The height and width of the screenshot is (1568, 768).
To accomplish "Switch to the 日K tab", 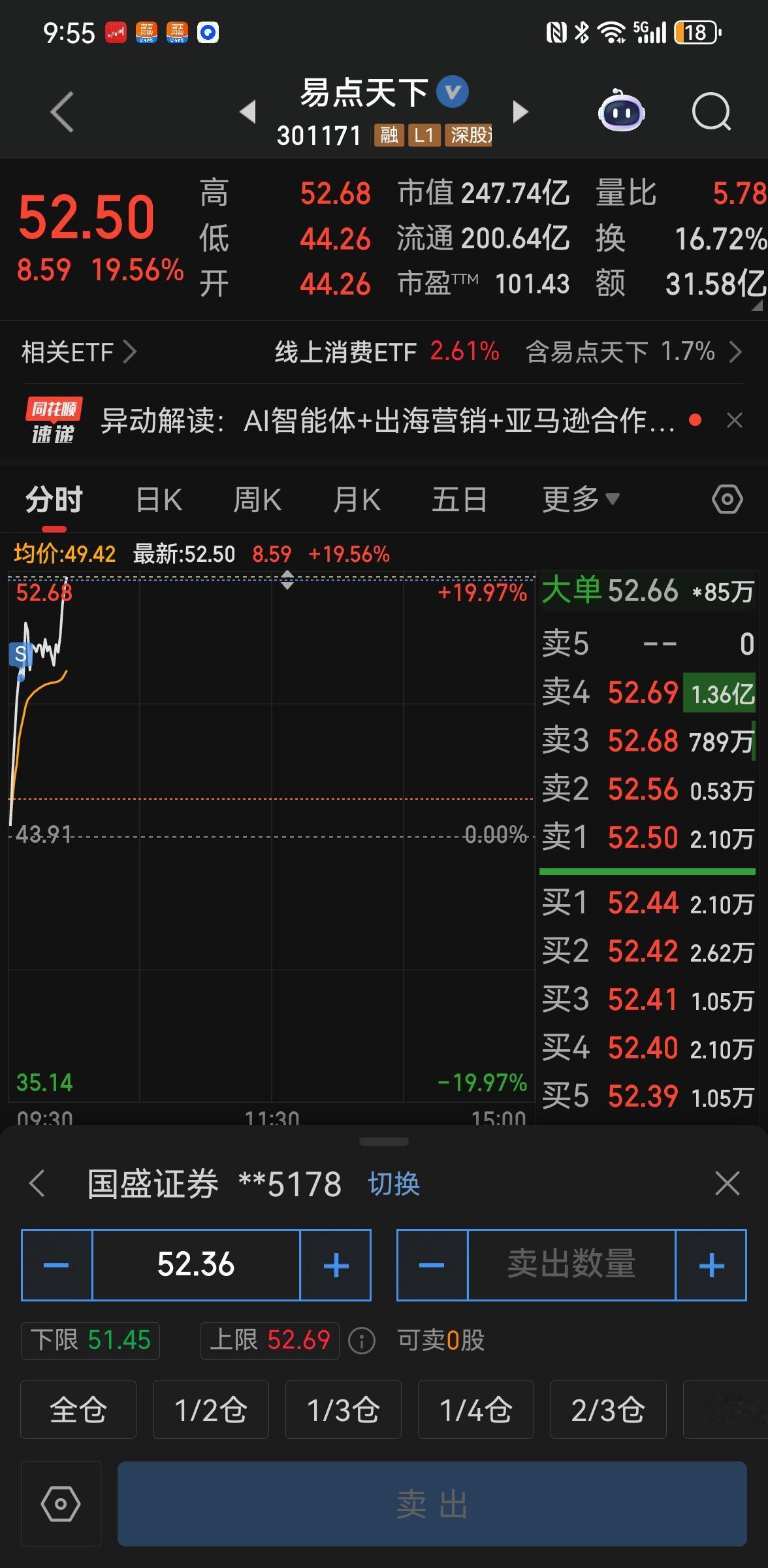I will [157, 498].
